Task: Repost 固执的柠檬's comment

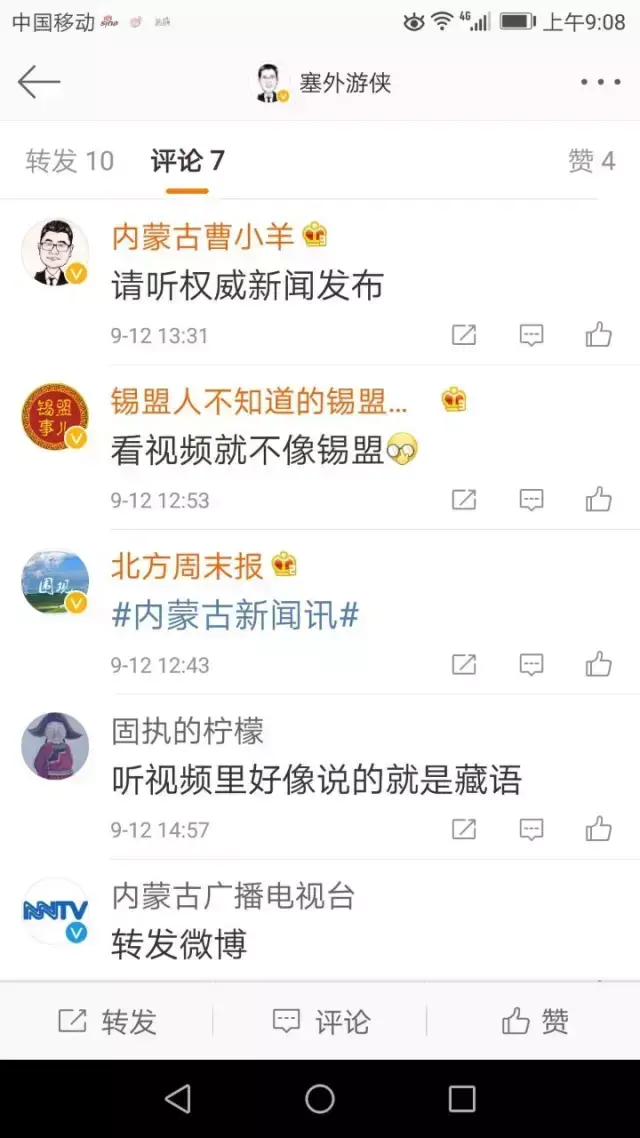Action: (x=464, y=829)
